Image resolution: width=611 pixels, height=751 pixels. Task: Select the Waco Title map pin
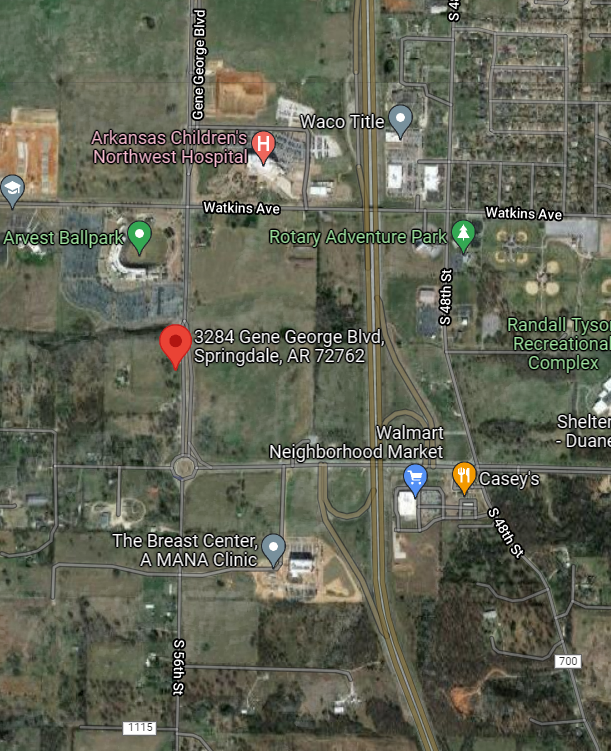[400, 121]
